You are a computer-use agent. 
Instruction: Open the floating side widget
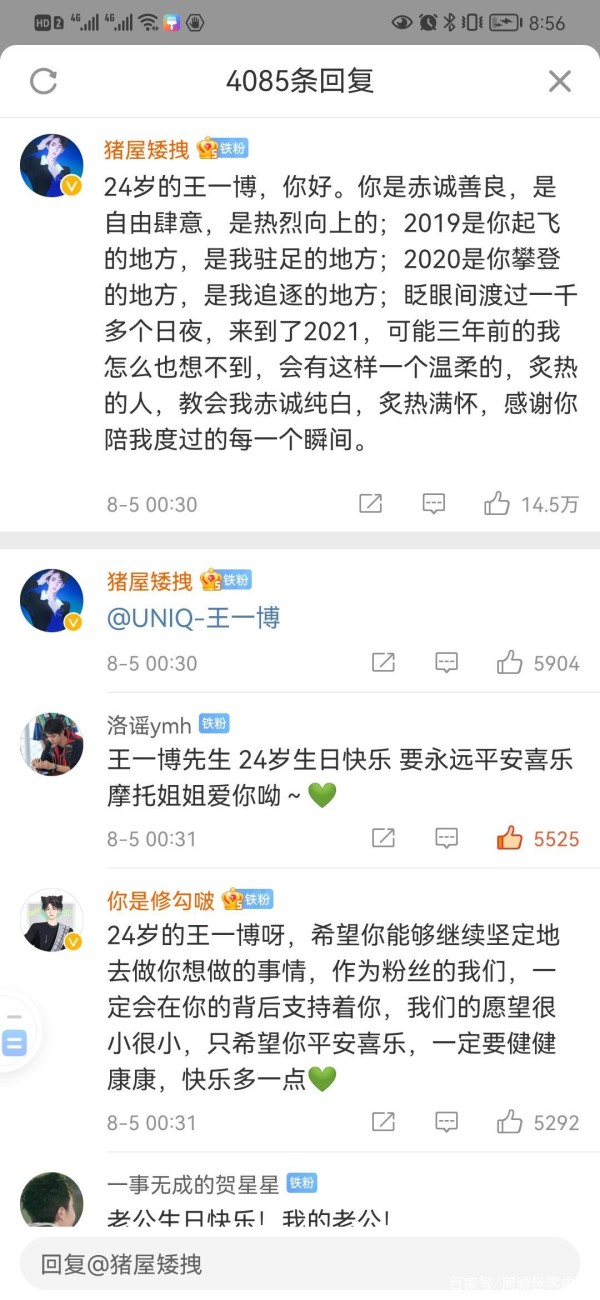tap(14, 1040)
